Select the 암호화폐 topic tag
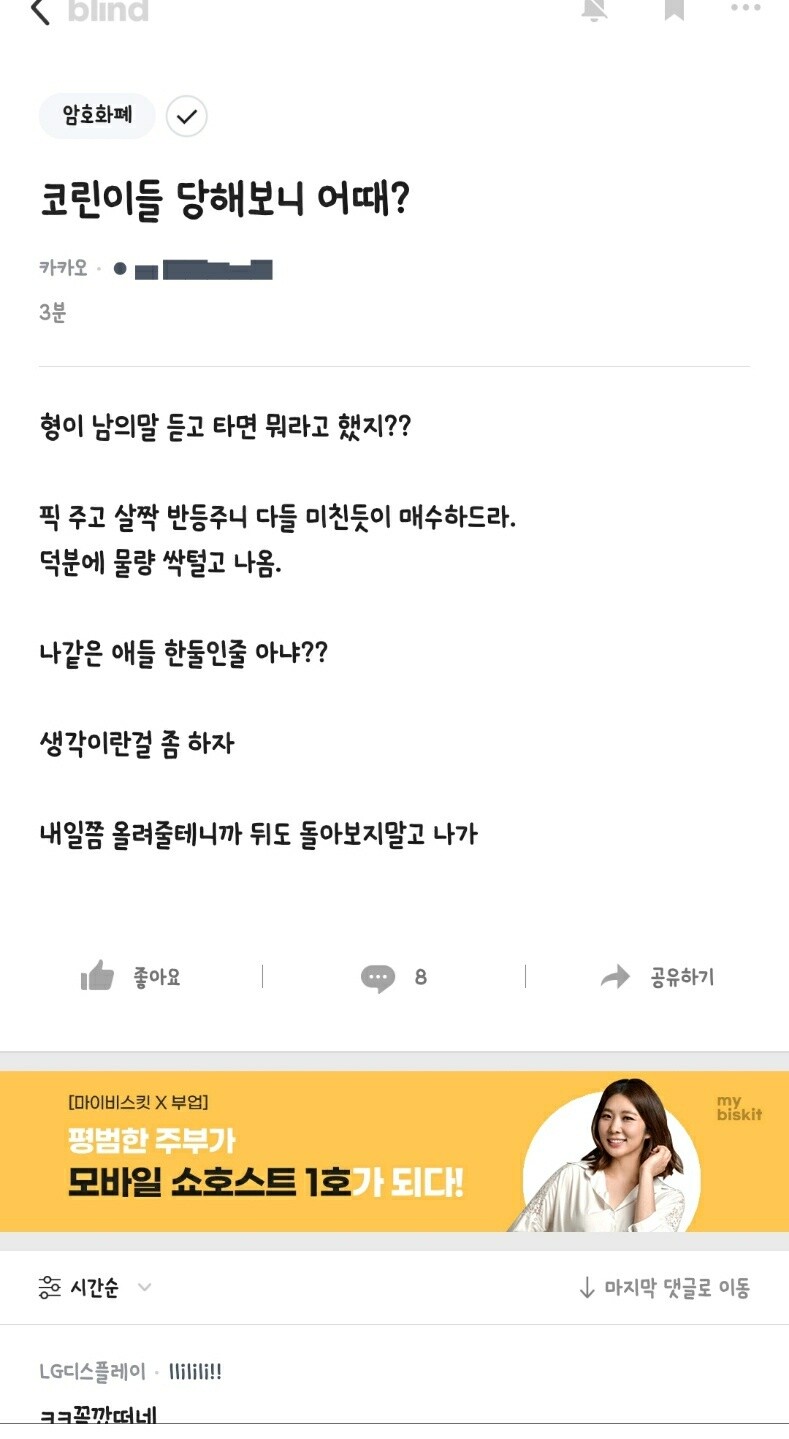 tap(96, 116)
